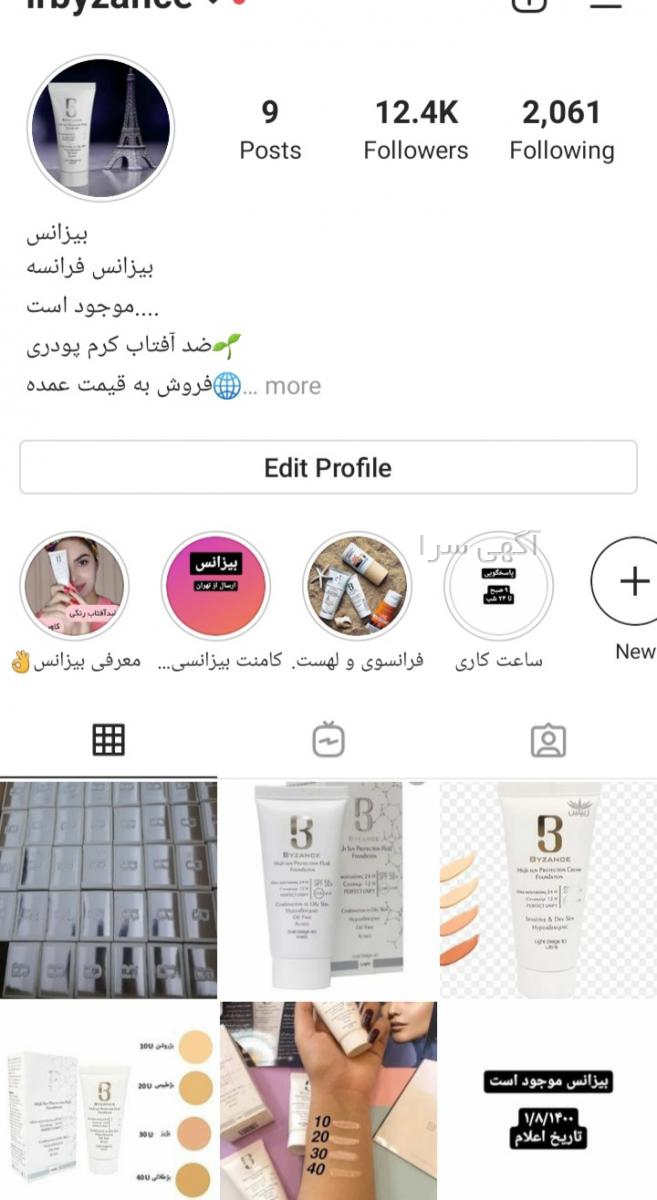Open the post with arm swatches 10-40
The height and width of the screenshot is (1200, 657).
328,1101
